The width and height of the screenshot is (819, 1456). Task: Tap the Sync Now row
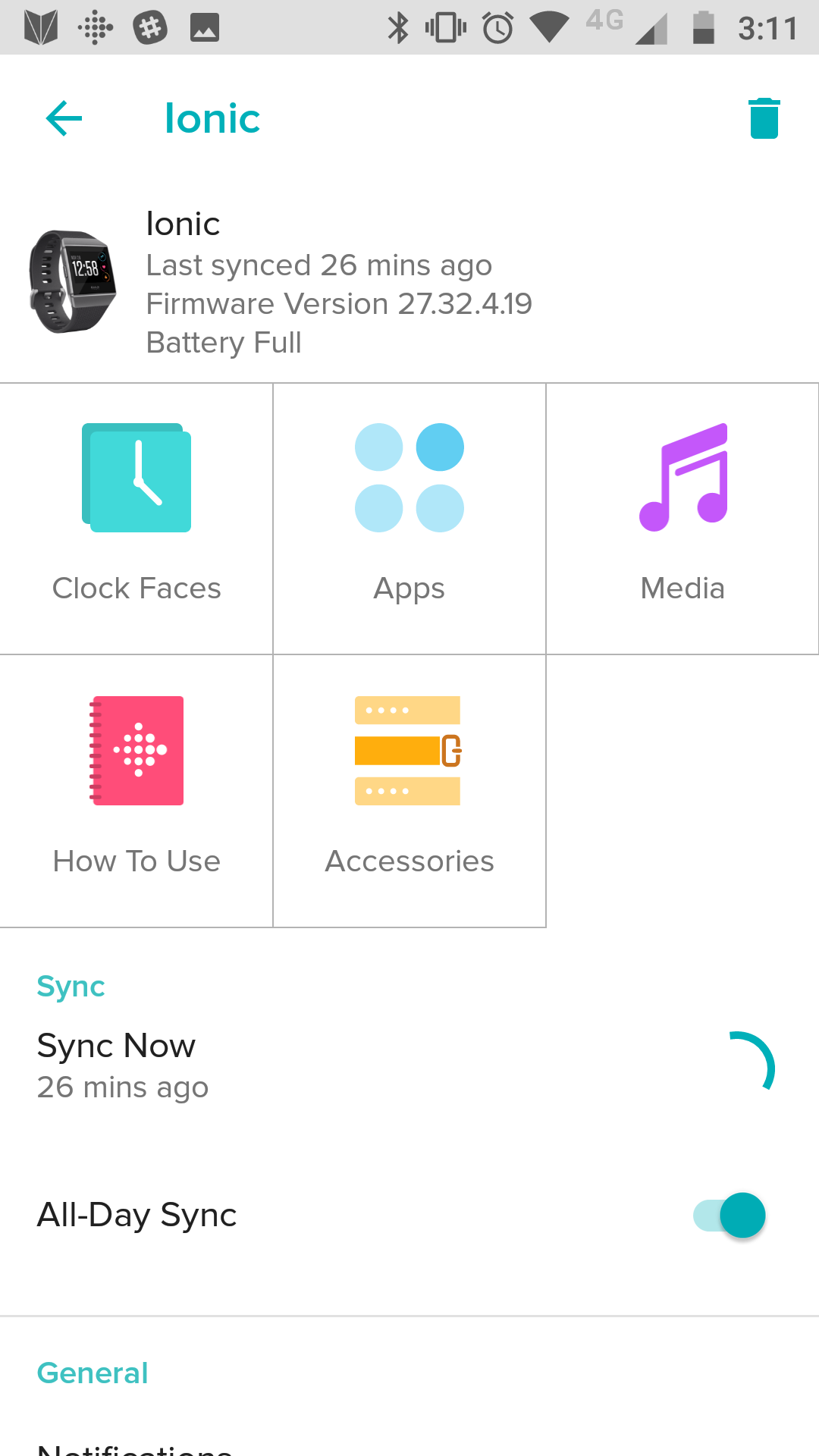point(409,1065)
